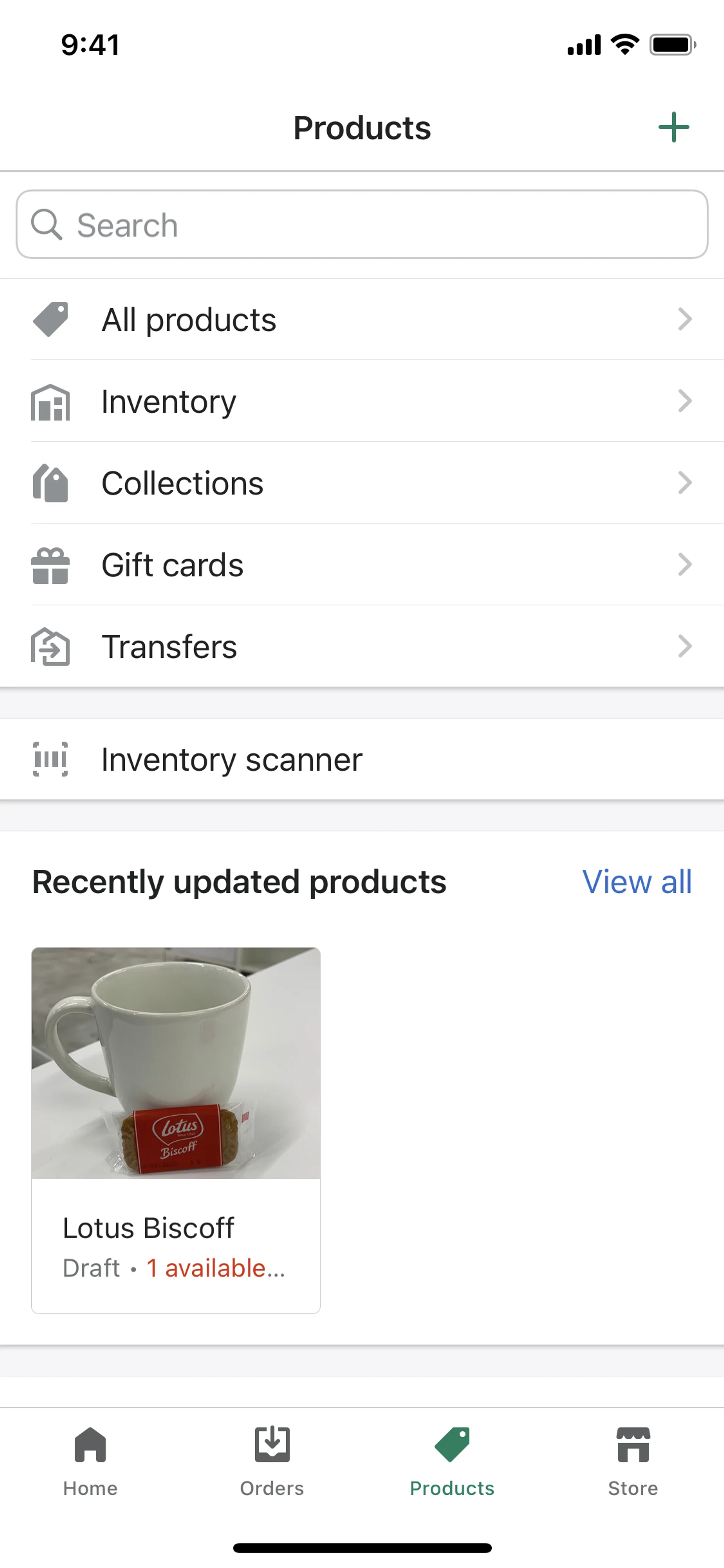Launch the Inventory scanner

point(362,759)
